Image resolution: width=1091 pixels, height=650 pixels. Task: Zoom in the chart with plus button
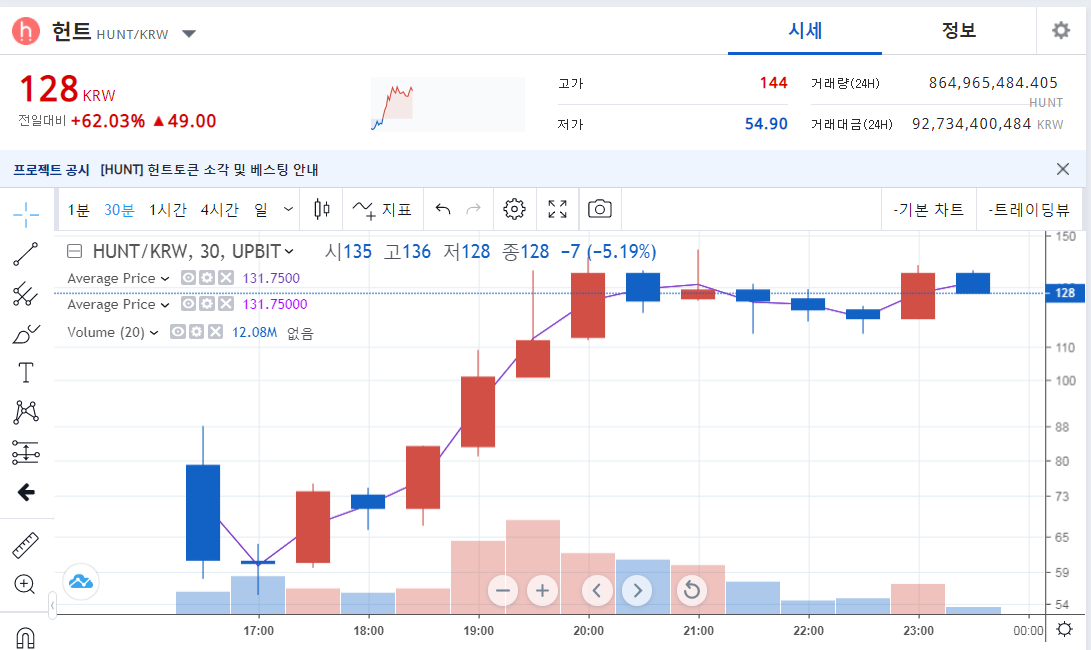(x=543, y=591)
